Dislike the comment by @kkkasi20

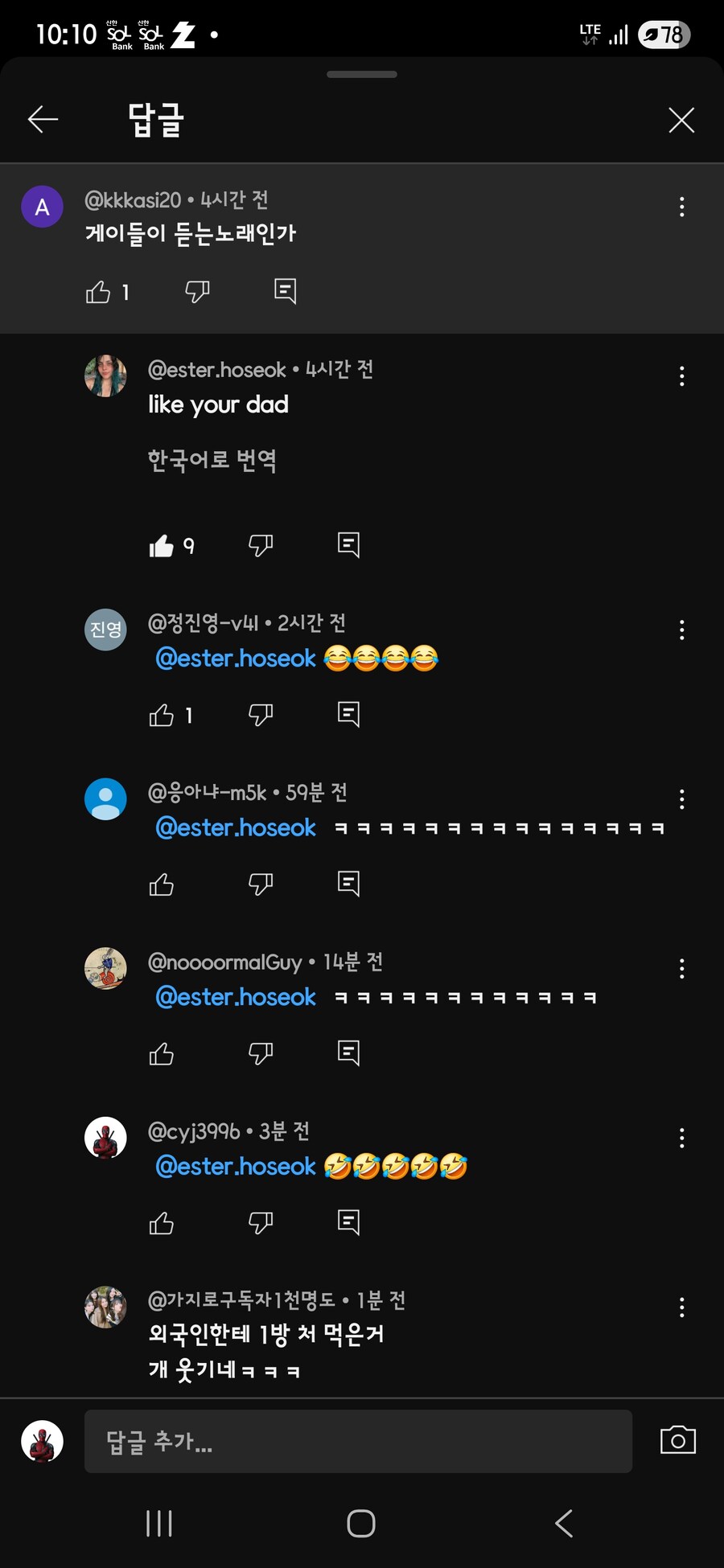[x=197, y=291]
